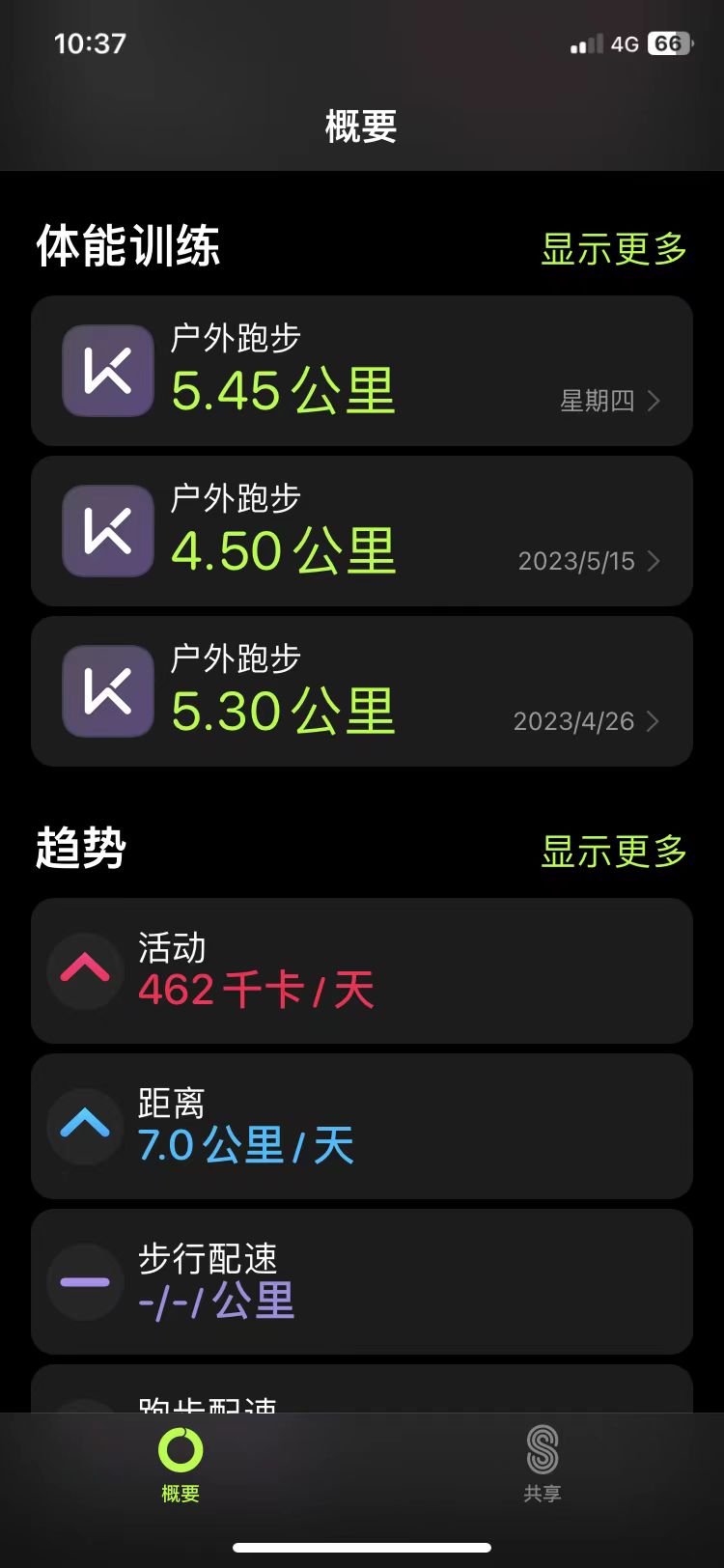The image size is (724, 1568).
Task: Select the 活动 upward trend arrow icon
Action: [x=84, y=971]
